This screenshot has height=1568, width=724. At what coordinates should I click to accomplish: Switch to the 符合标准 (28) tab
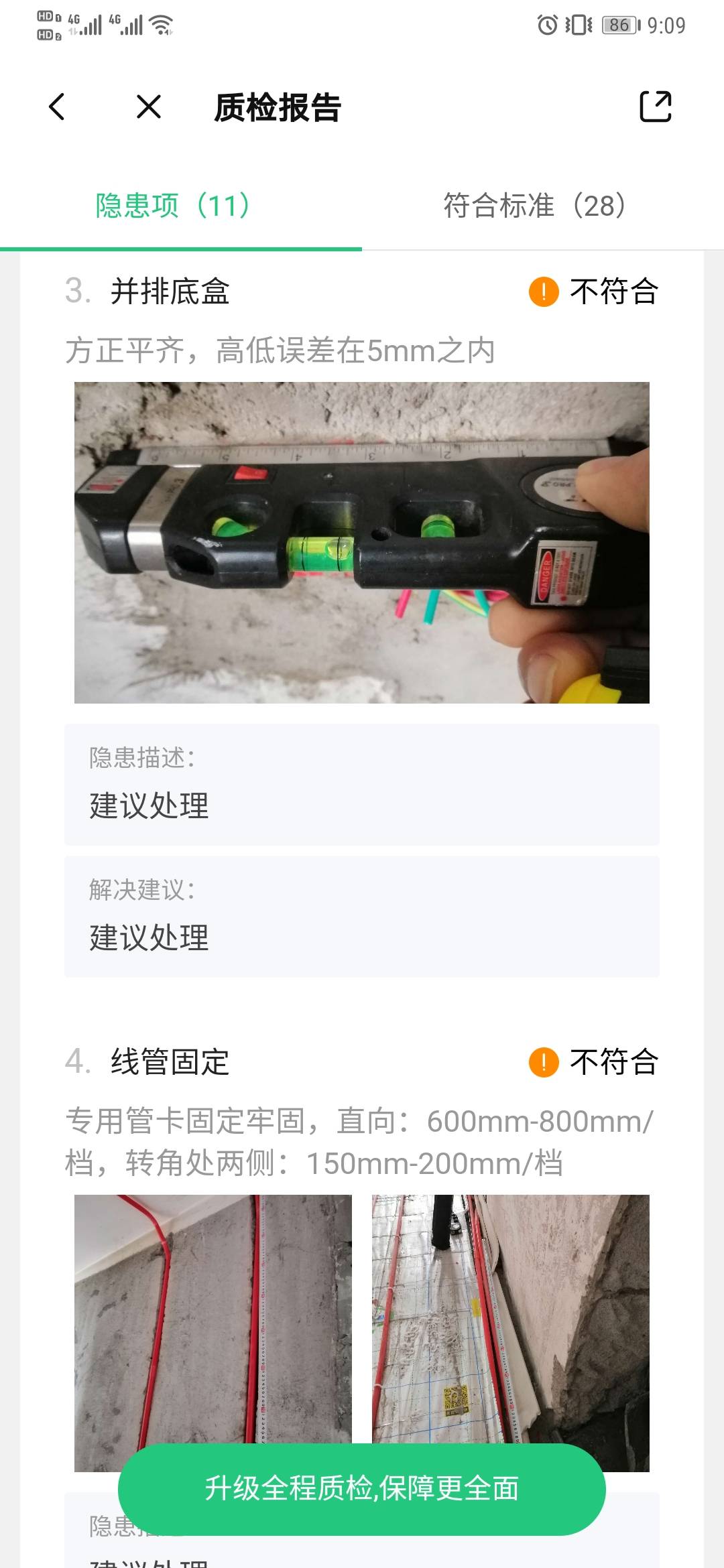point(534,206)
